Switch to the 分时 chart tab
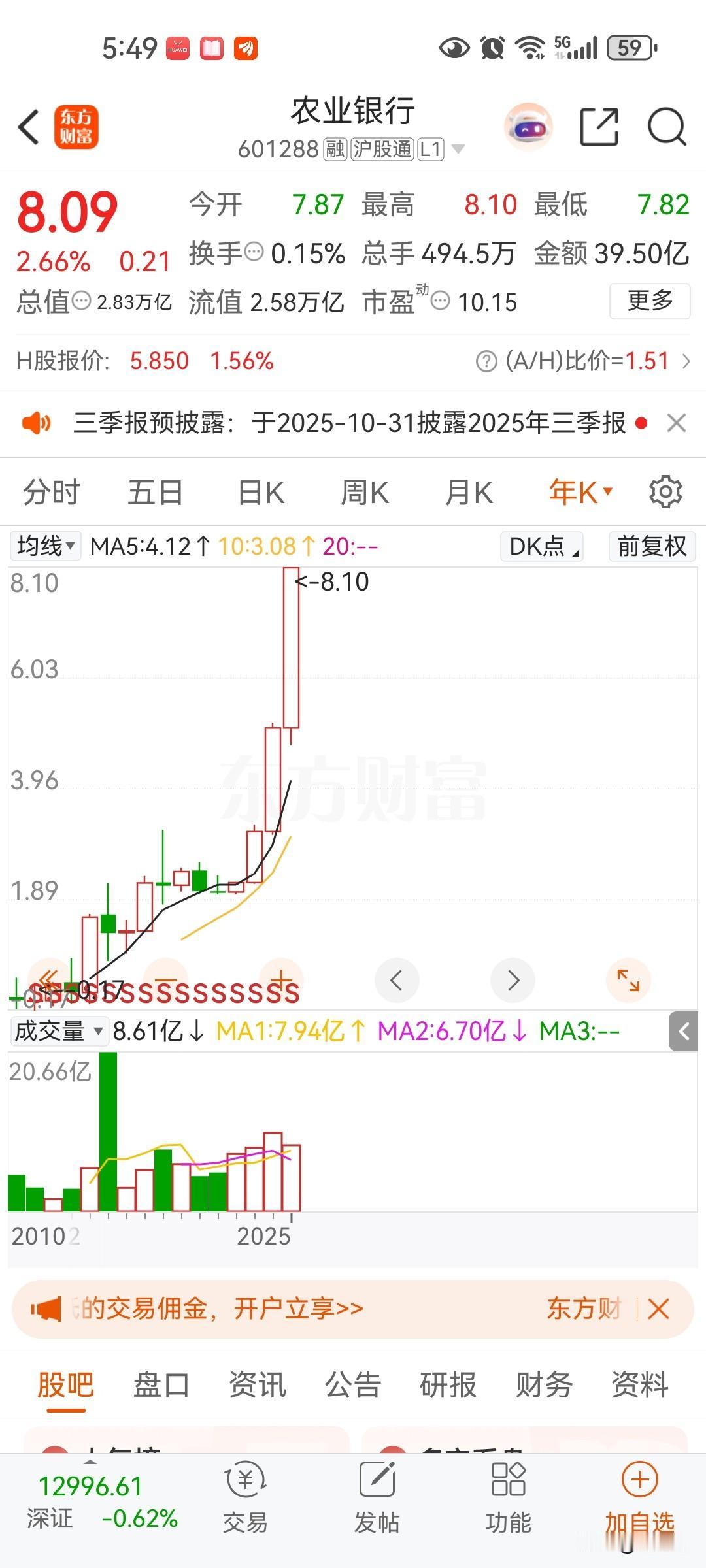This screenshot has height=1568, width=706. (51, 493)
